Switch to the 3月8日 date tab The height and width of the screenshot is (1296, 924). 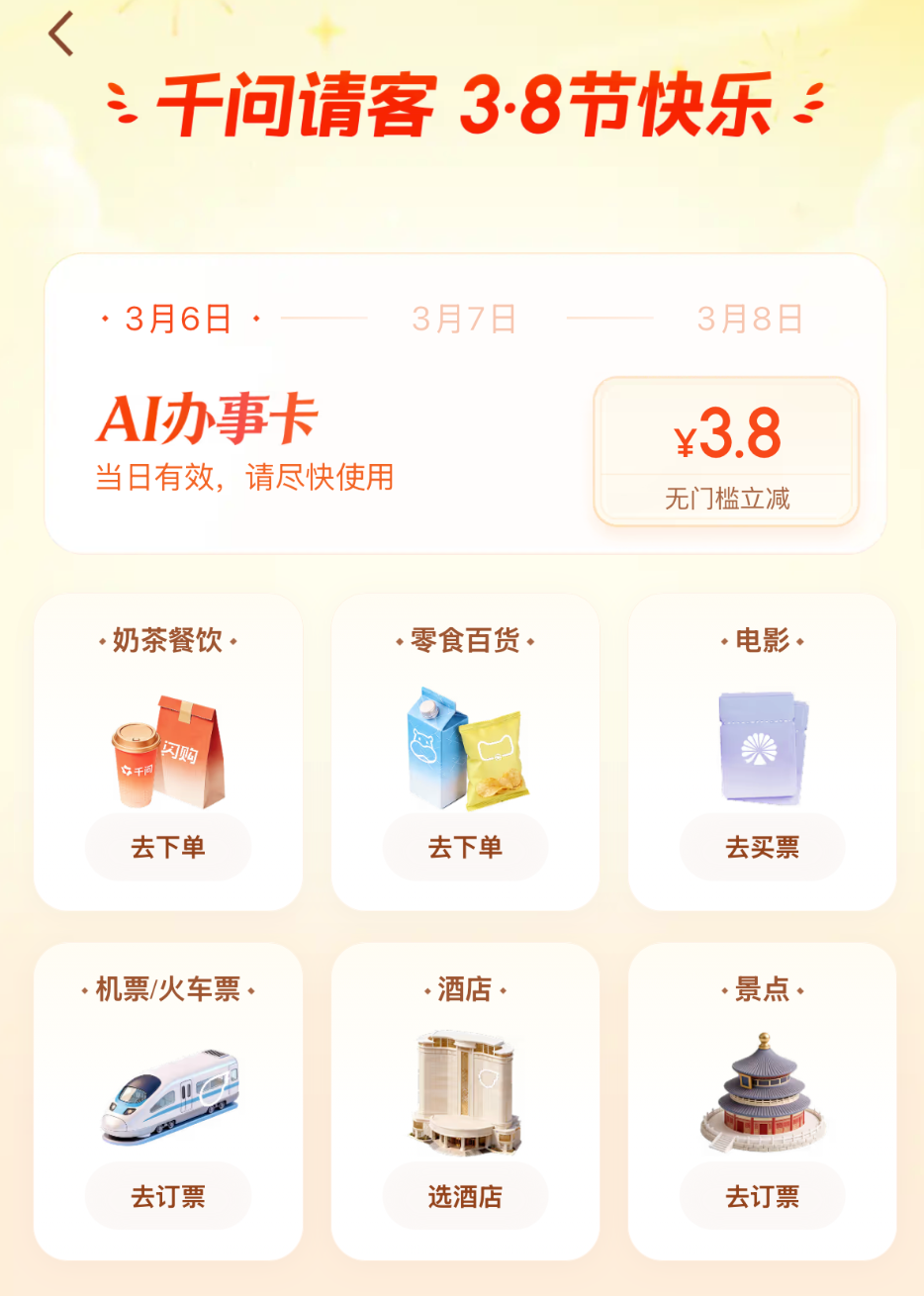[749, 319]
